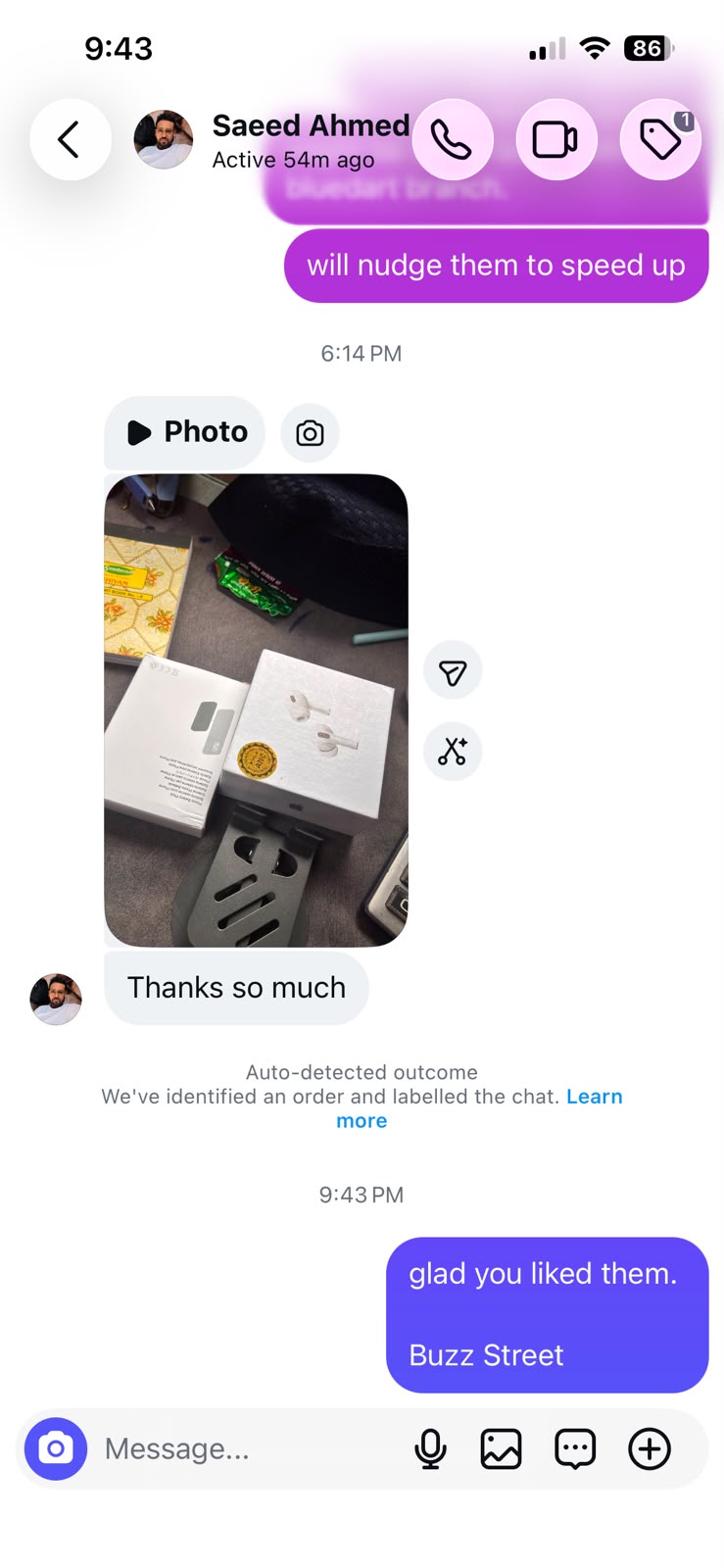Record a voice message with the microphone
This screenshot has height=1568, width=724.
click(430, 1448)
